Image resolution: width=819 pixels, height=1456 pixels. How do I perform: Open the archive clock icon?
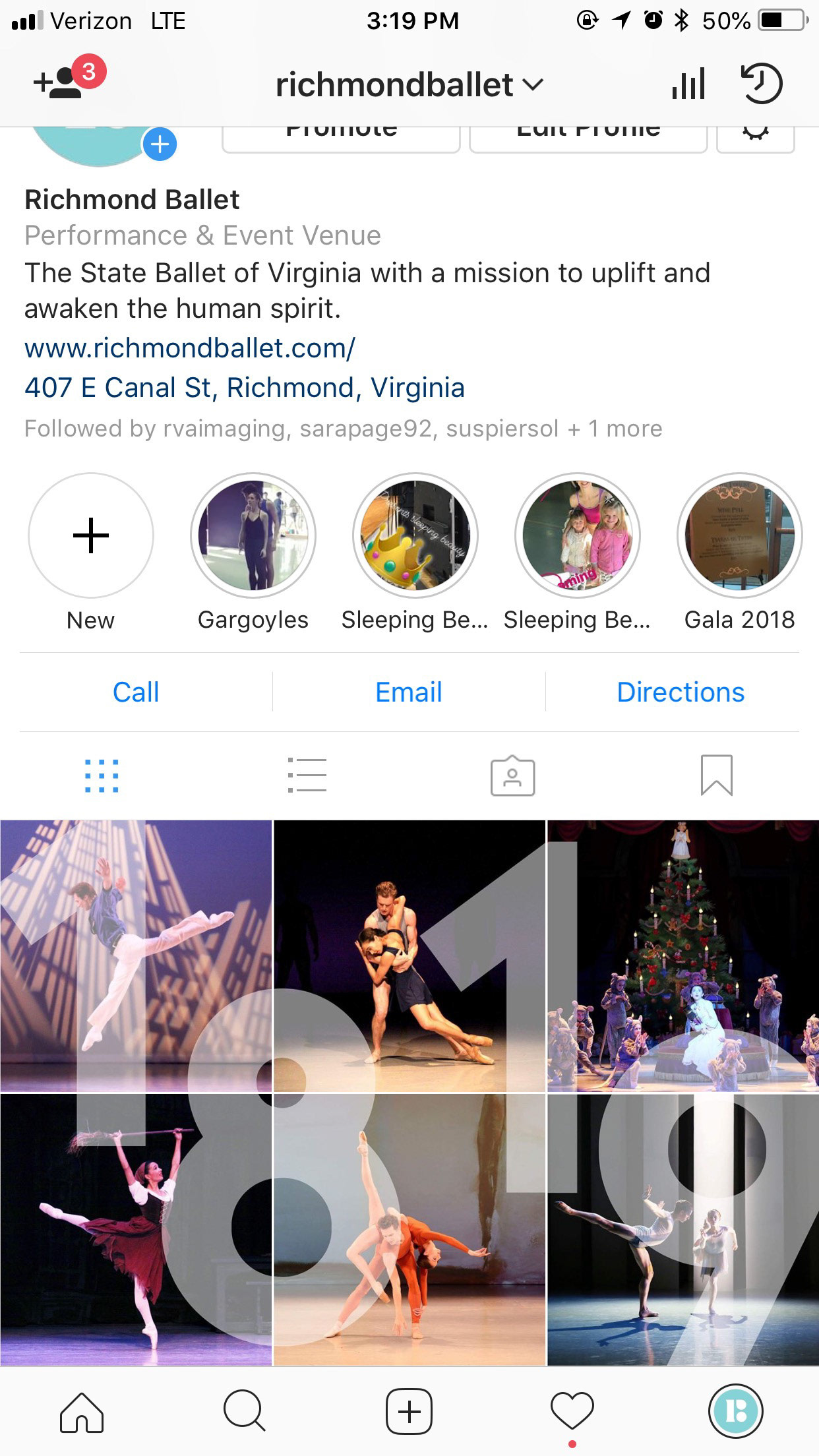762,84
